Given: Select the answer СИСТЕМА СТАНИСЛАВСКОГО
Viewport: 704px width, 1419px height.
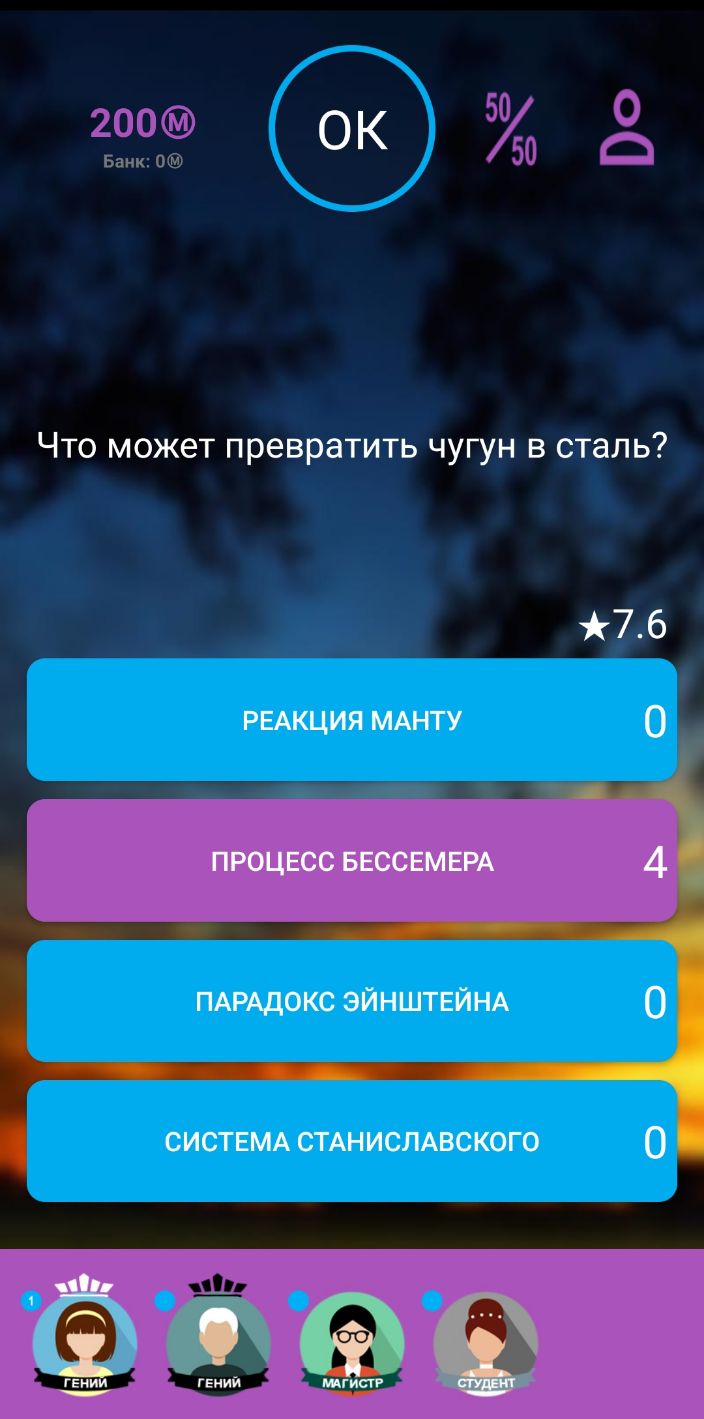Looking at the screenshot, I should (352, 1141).
